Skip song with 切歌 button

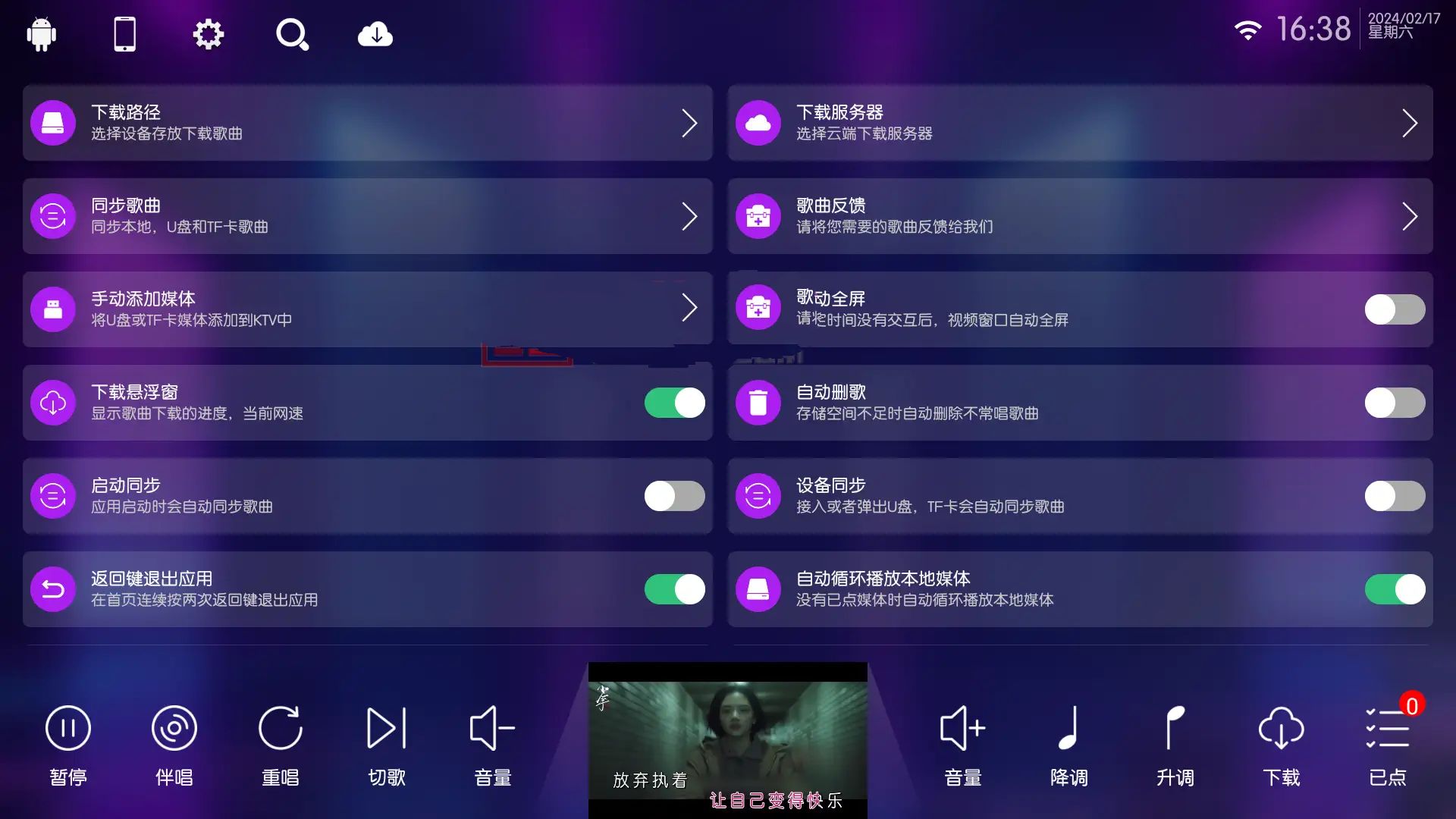[x=387, y=743]
